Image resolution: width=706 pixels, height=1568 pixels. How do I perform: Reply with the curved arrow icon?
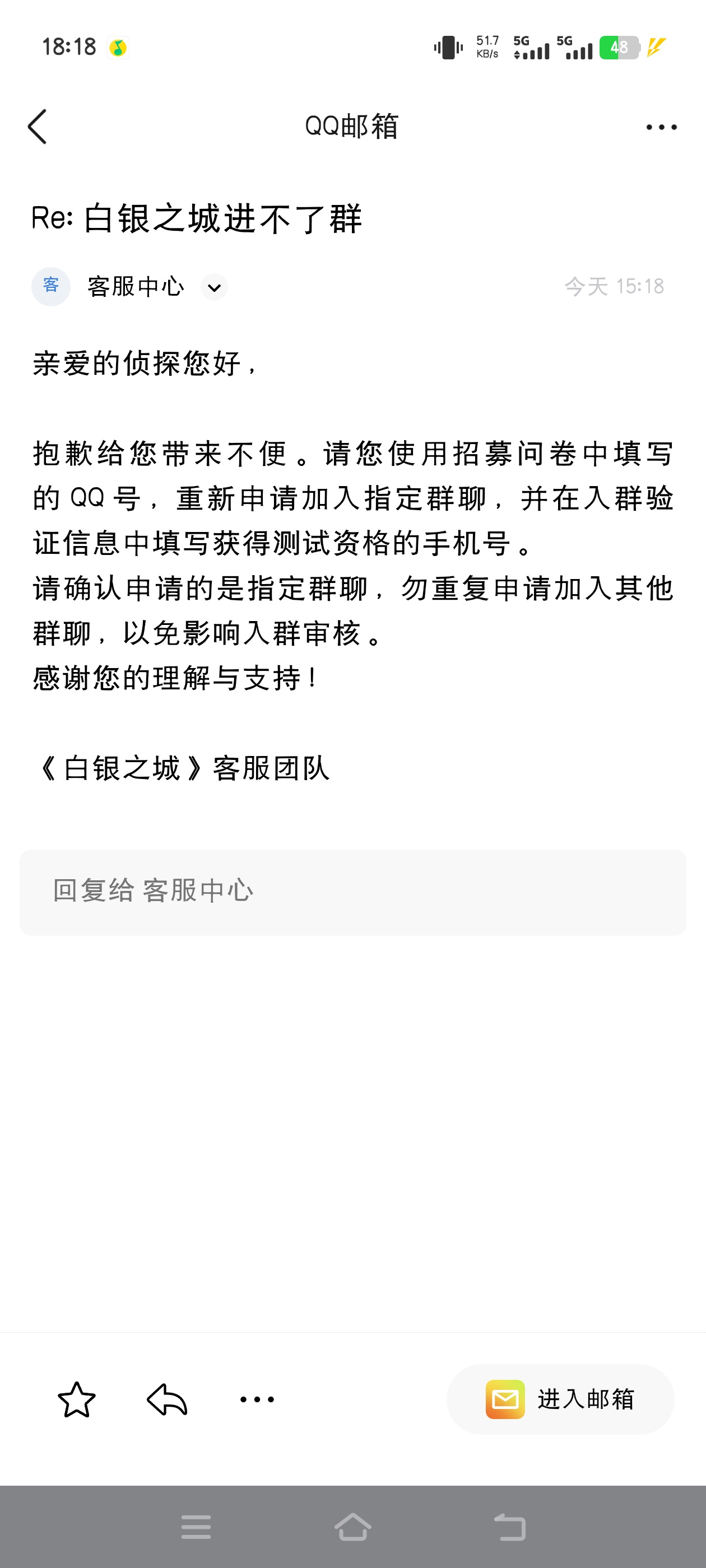click(x=167, y=1399)
